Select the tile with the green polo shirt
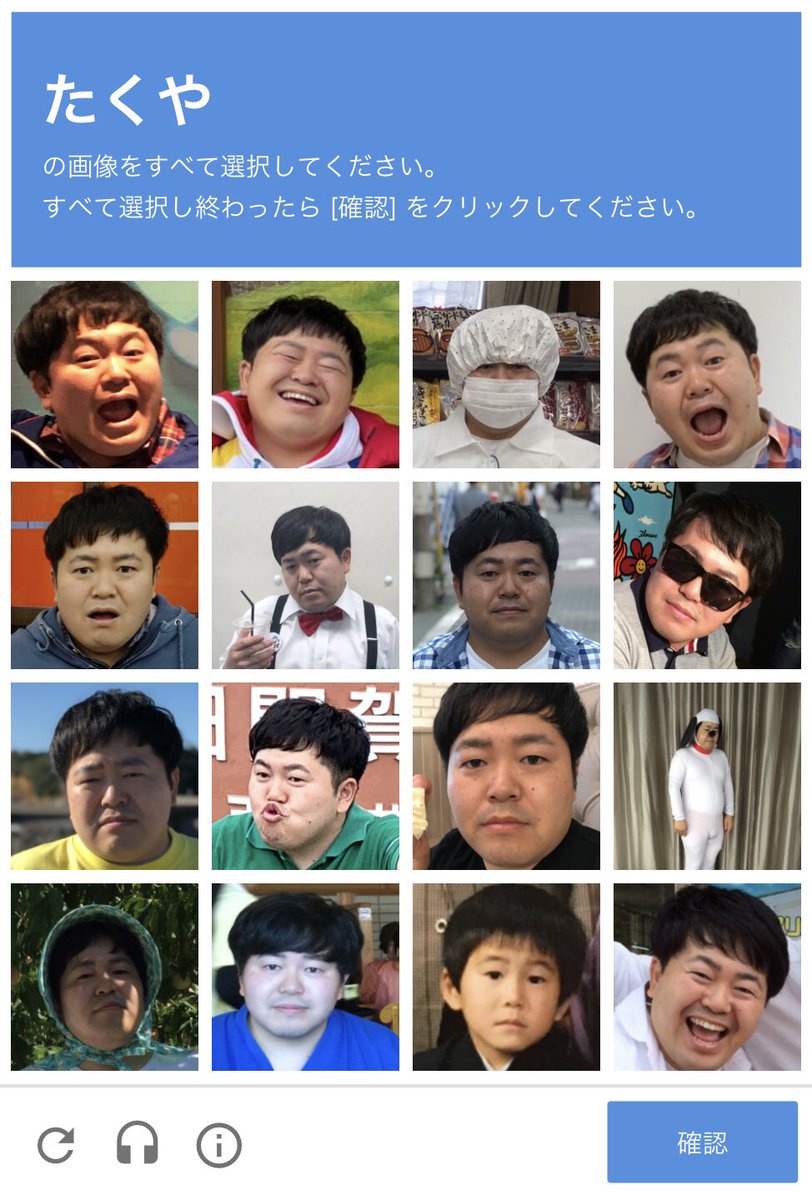This screenshot has width=812, height=1200. tap(305, 776)
